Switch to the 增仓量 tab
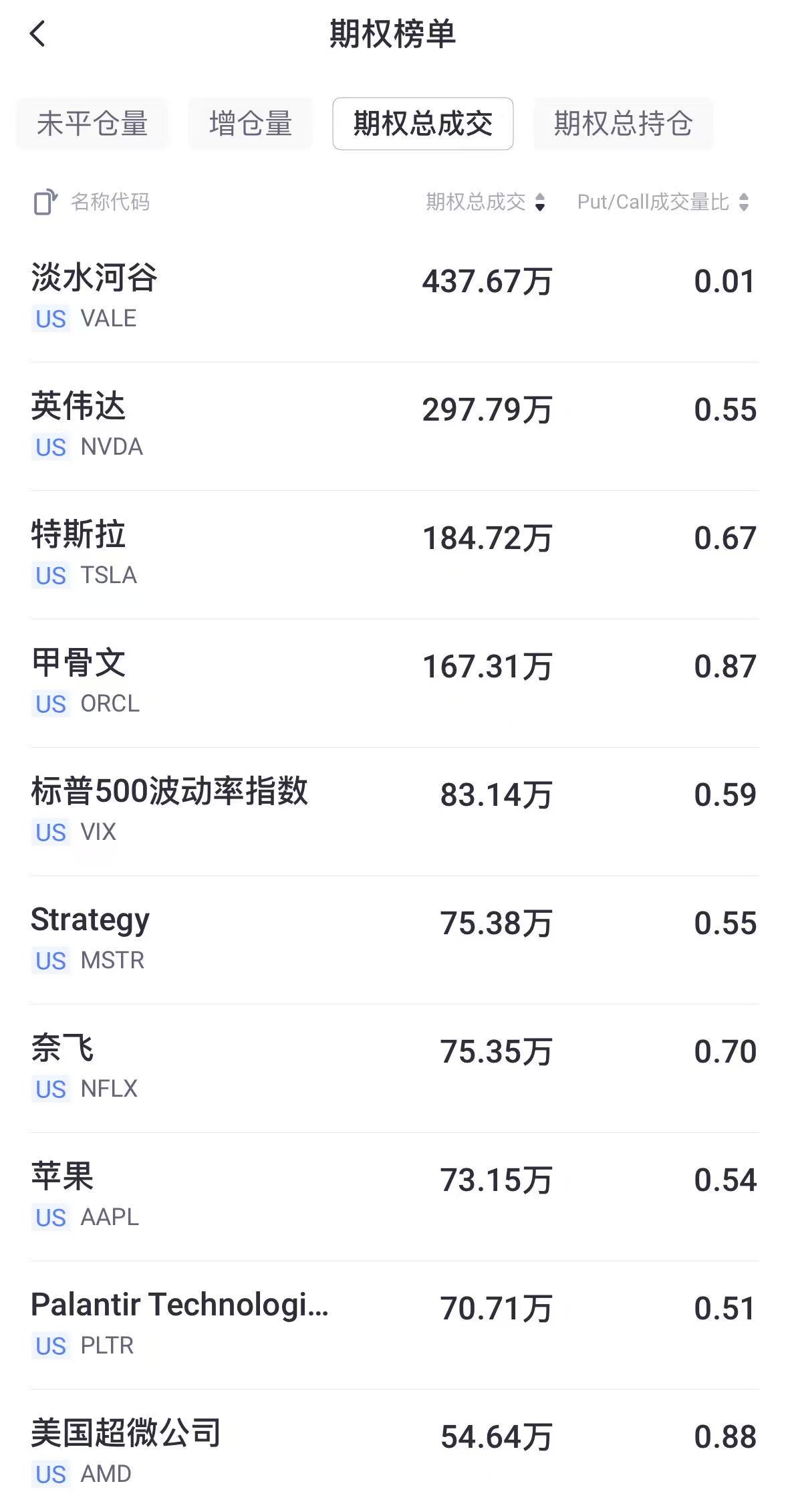This screenshot has height=1512, width=788. pos(251,124)
